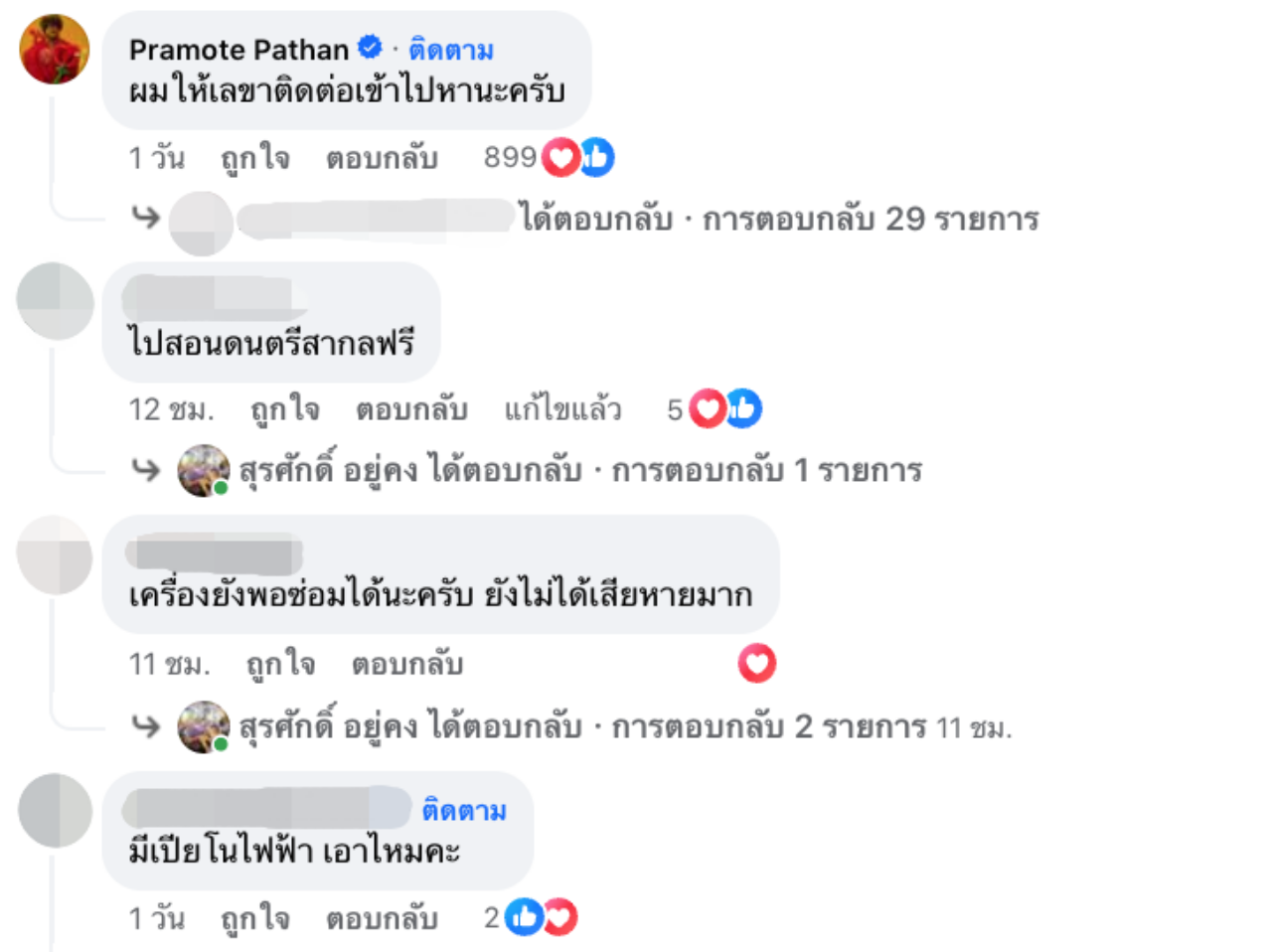
Task: Follow the มีเปียโนไฟฟ้า commenter
Action: (x=463, y=811)
